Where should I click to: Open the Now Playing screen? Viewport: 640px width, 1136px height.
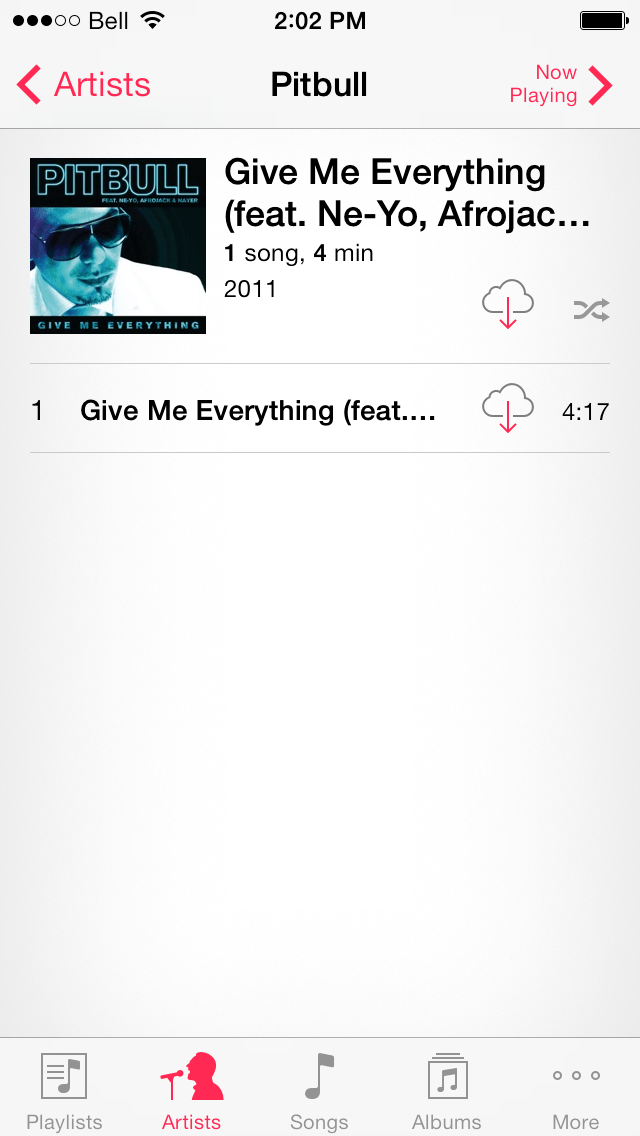point(560,85)
